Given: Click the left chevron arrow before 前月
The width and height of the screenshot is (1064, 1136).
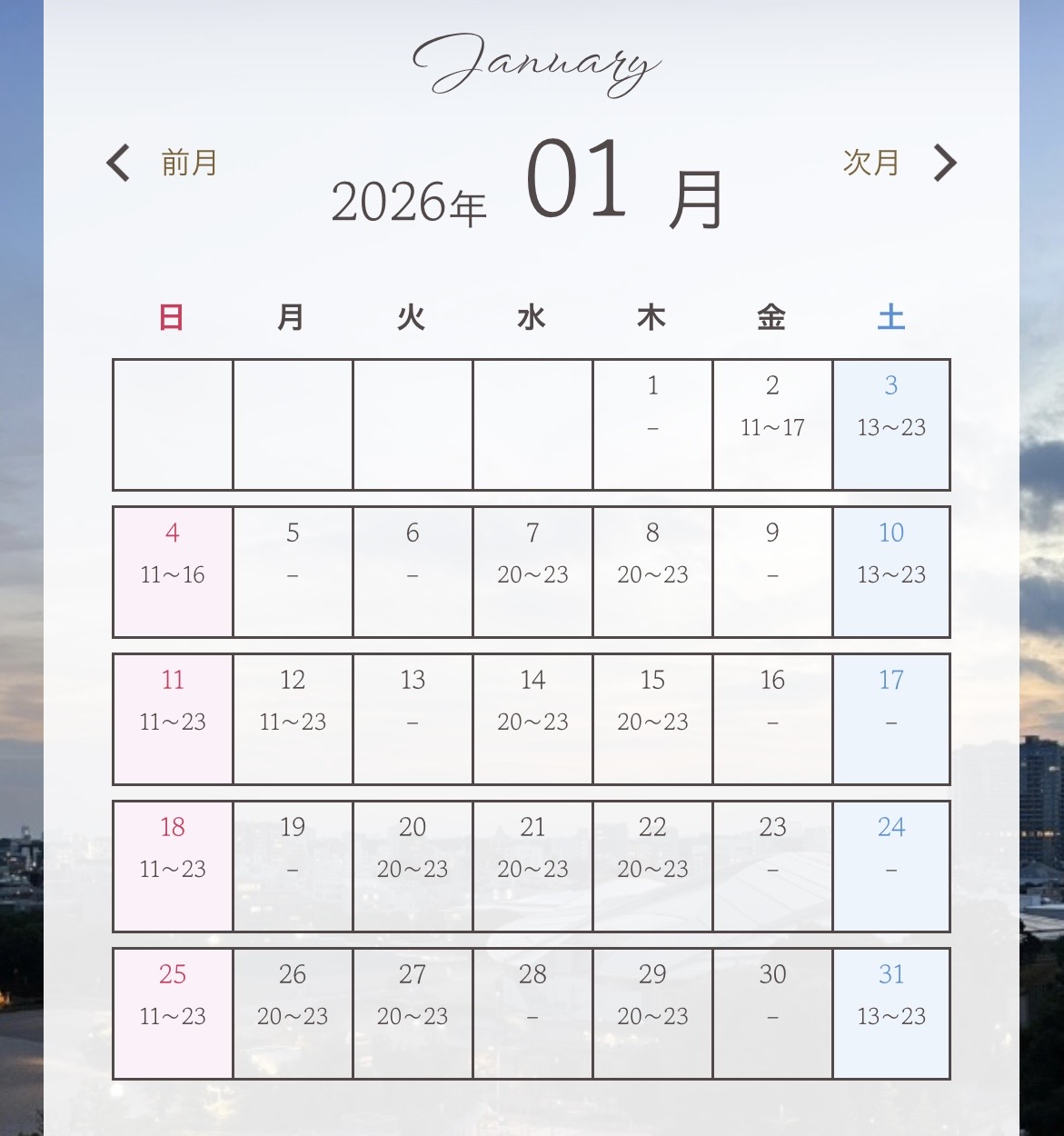Looking at the screenshot, I should tap(116, 163).
